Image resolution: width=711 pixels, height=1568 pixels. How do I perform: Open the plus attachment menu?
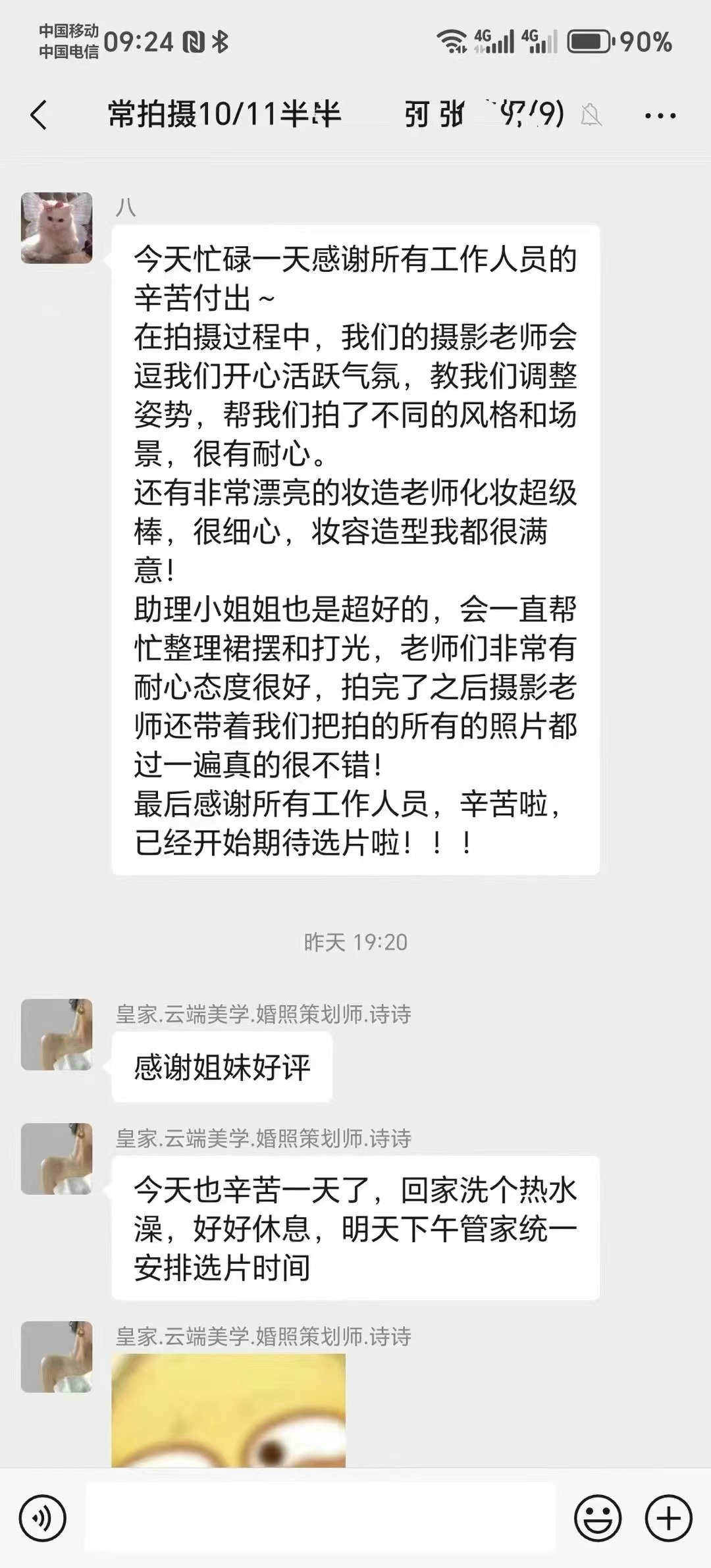[x=668, y=1519]
